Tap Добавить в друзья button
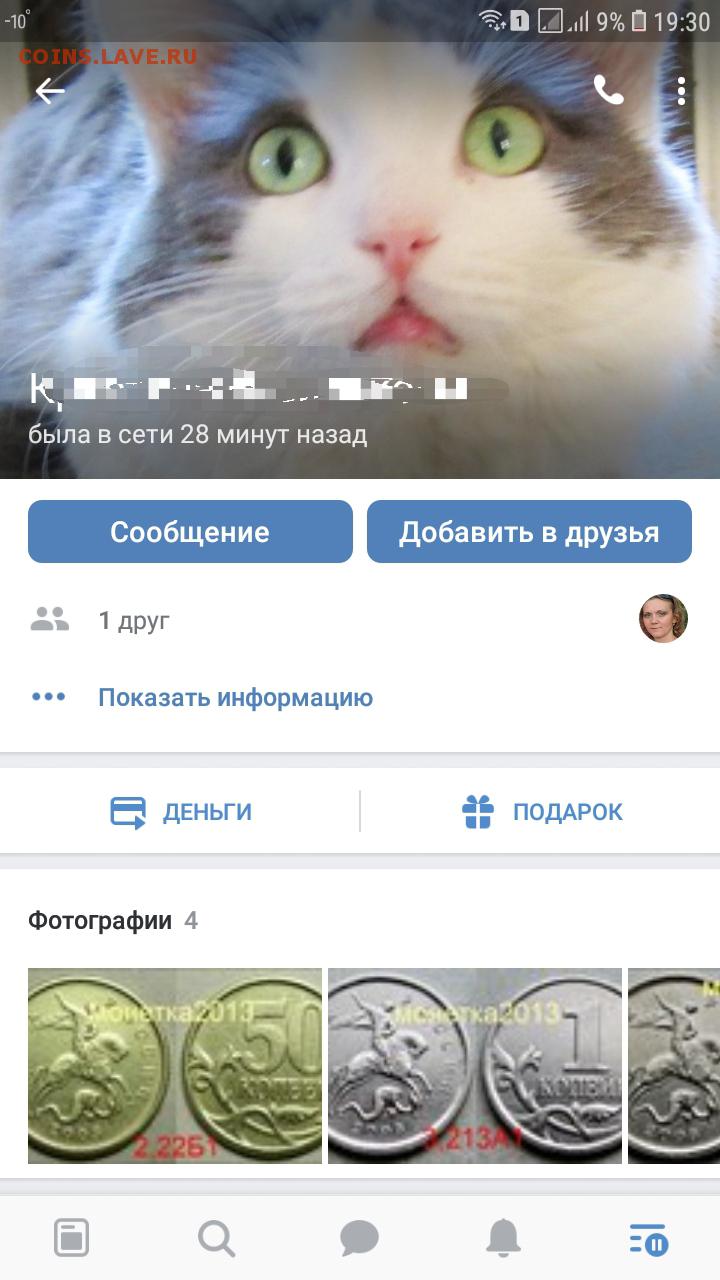 pos(529,532)
